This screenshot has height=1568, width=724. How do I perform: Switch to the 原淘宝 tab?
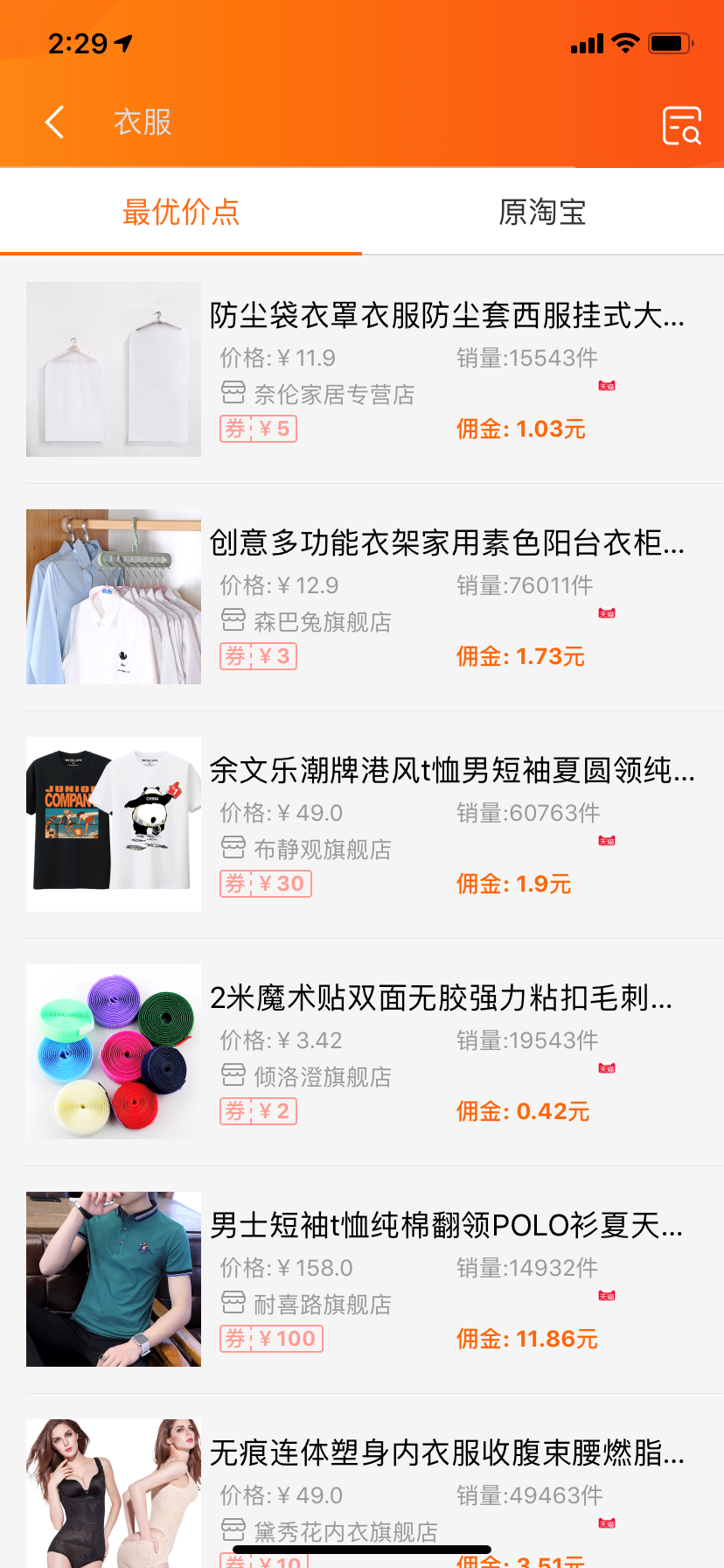[542, 213]
